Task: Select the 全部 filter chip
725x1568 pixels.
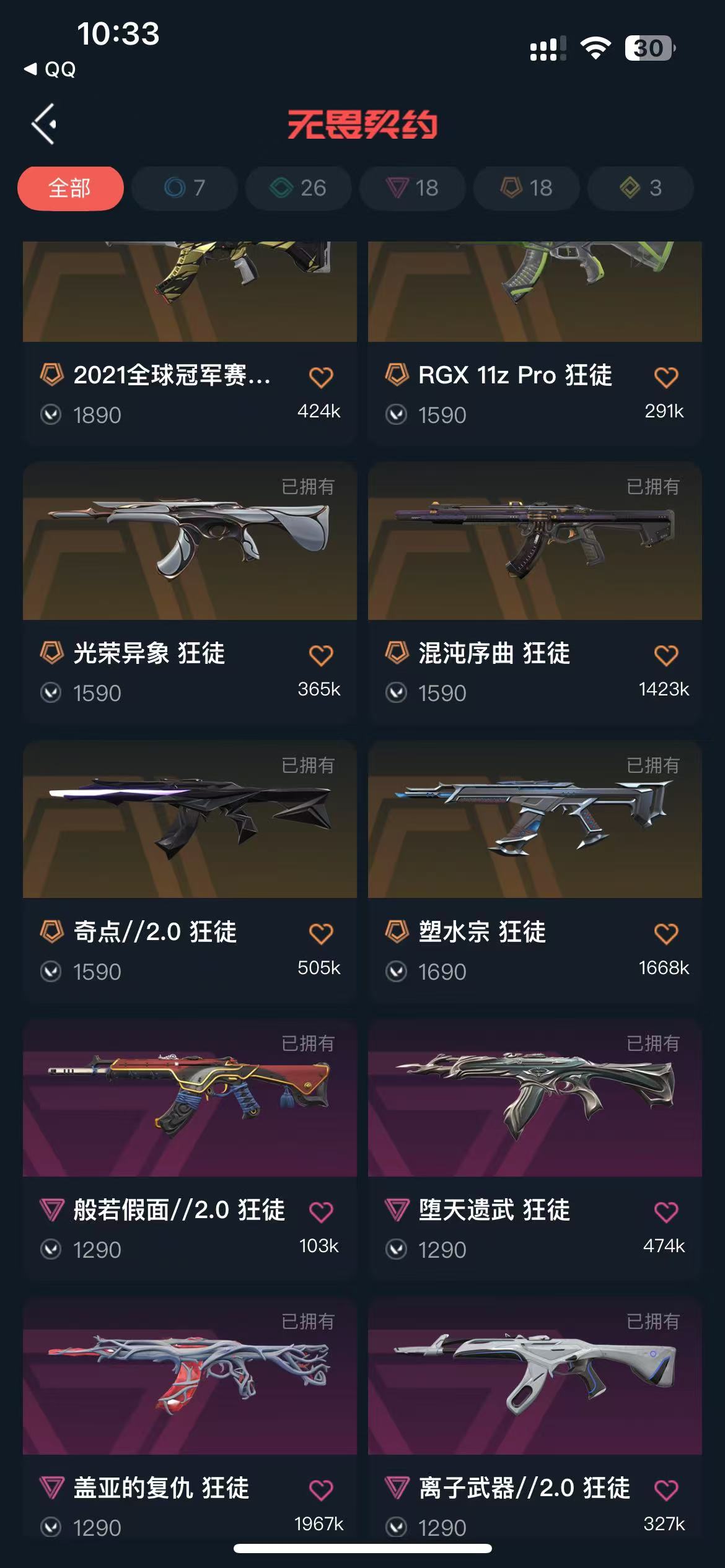Action: pos(70,188)
